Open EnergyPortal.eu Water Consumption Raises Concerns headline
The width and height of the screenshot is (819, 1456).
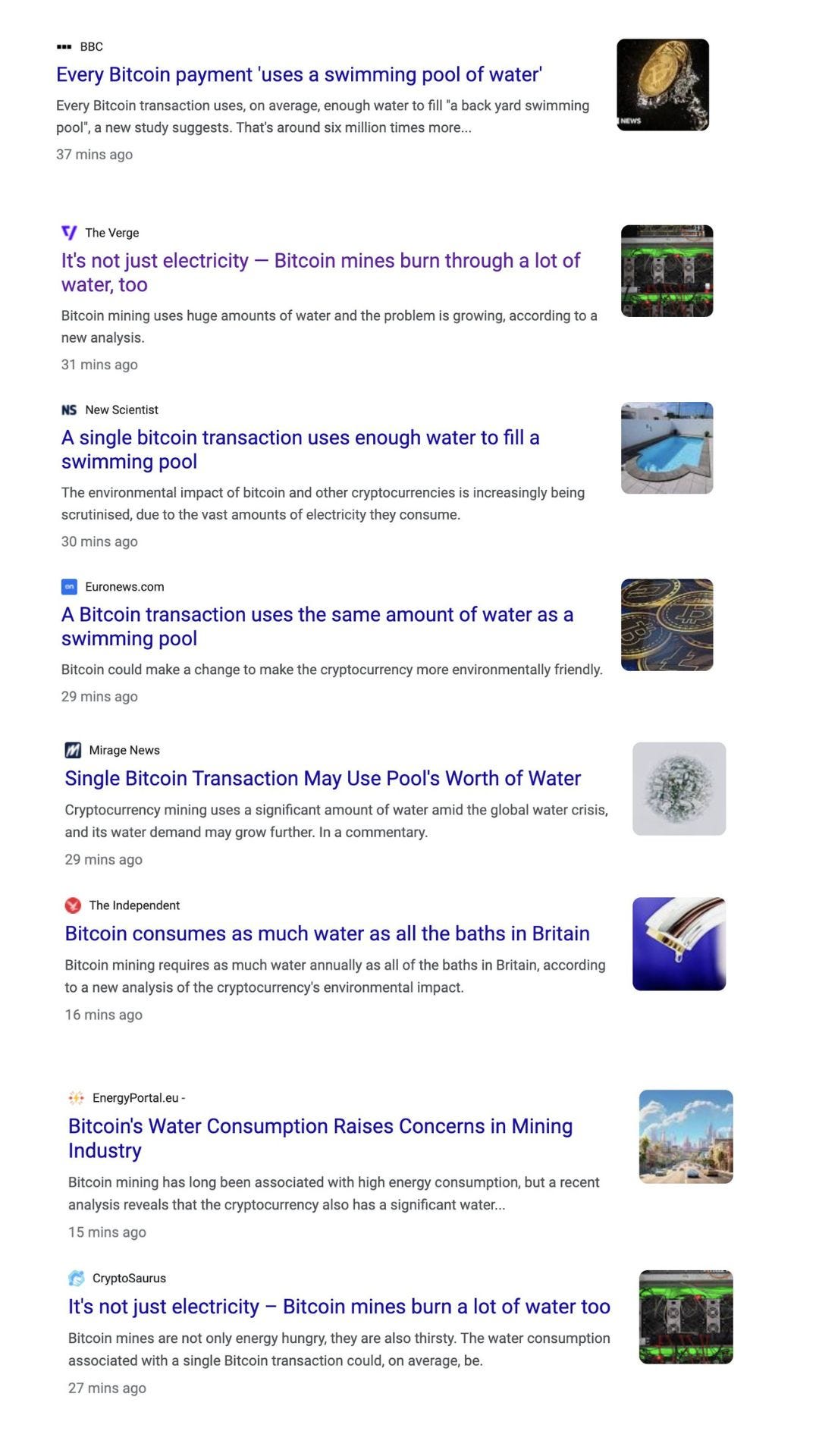pyautogui.click(x=320, y=1137)
